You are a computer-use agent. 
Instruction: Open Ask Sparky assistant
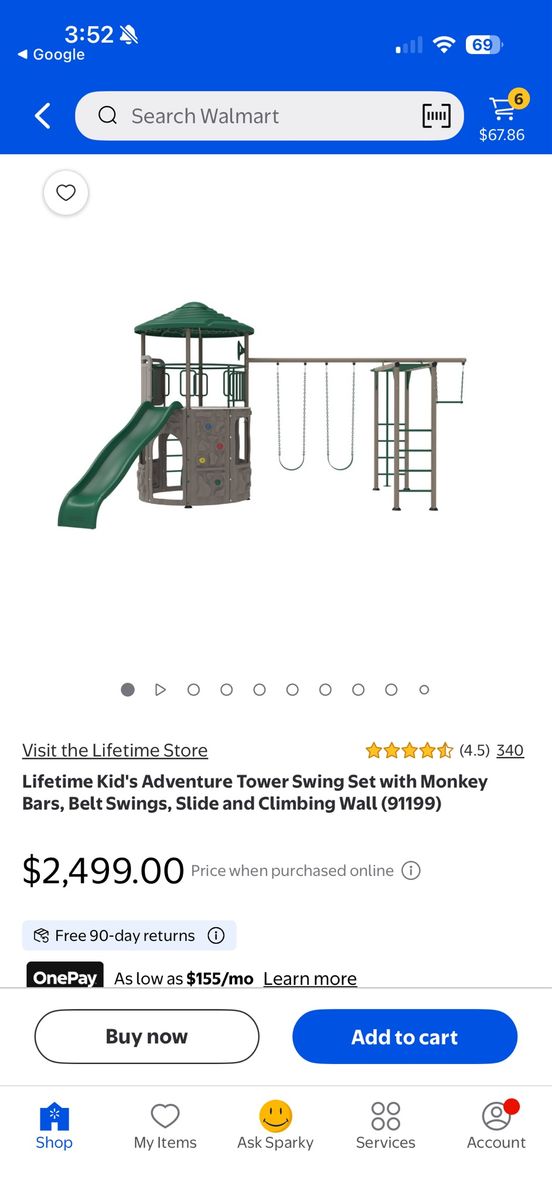[275, 1126]
